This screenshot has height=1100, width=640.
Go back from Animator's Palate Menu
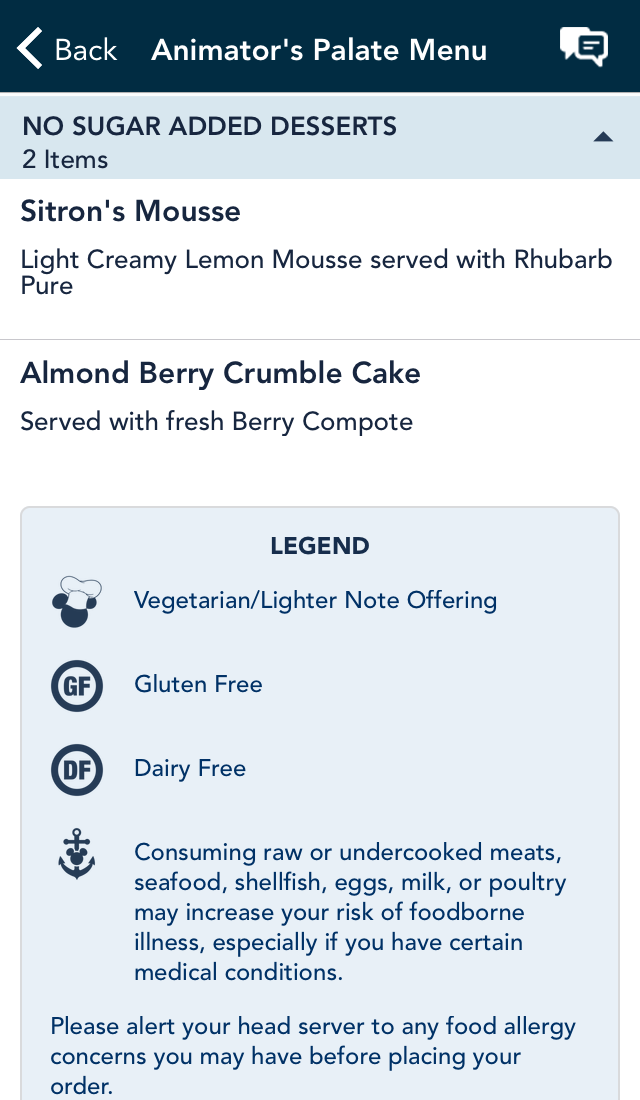[x=67, y=49]
